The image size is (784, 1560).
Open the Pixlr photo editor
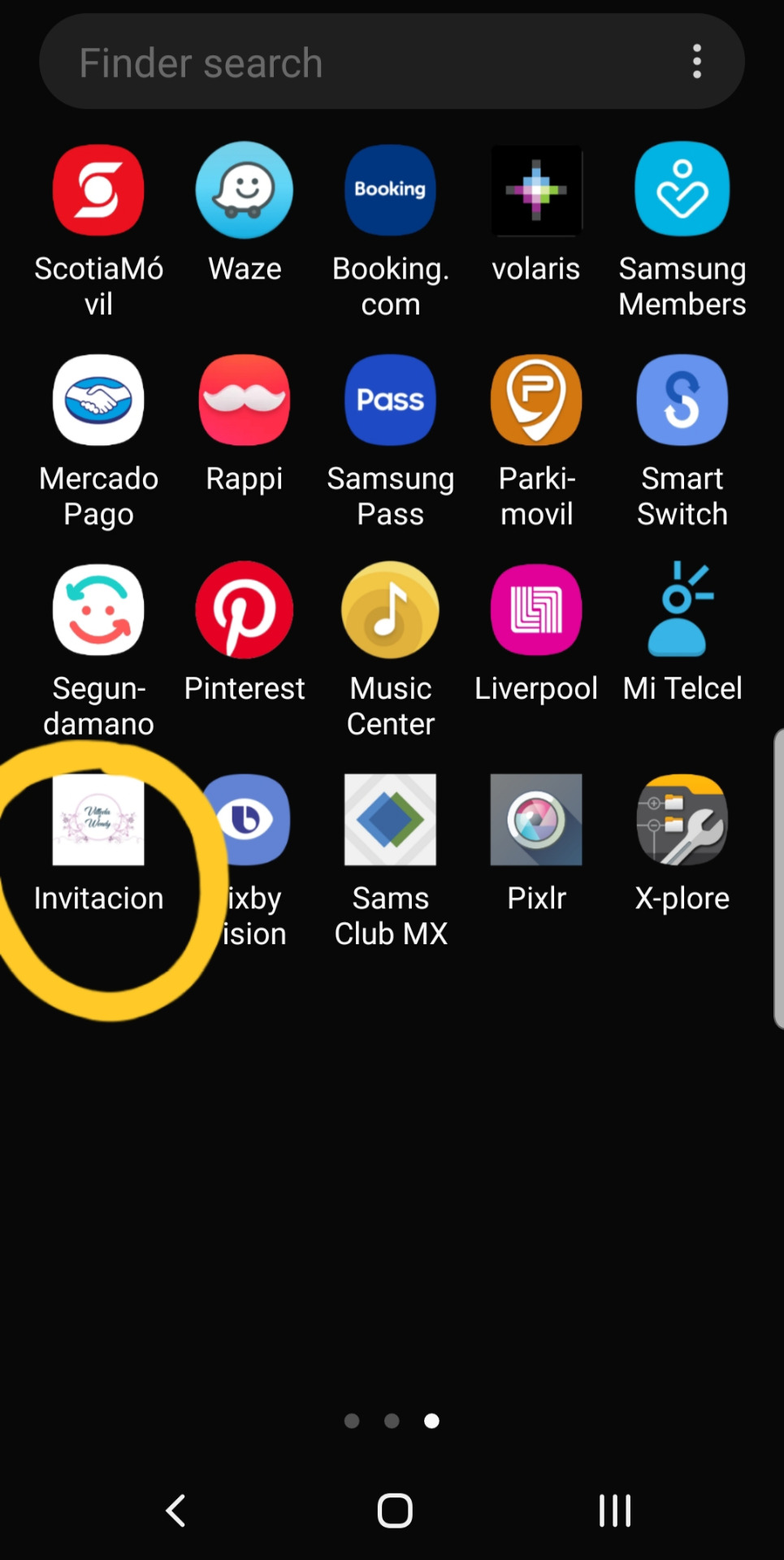coord(536,820)
